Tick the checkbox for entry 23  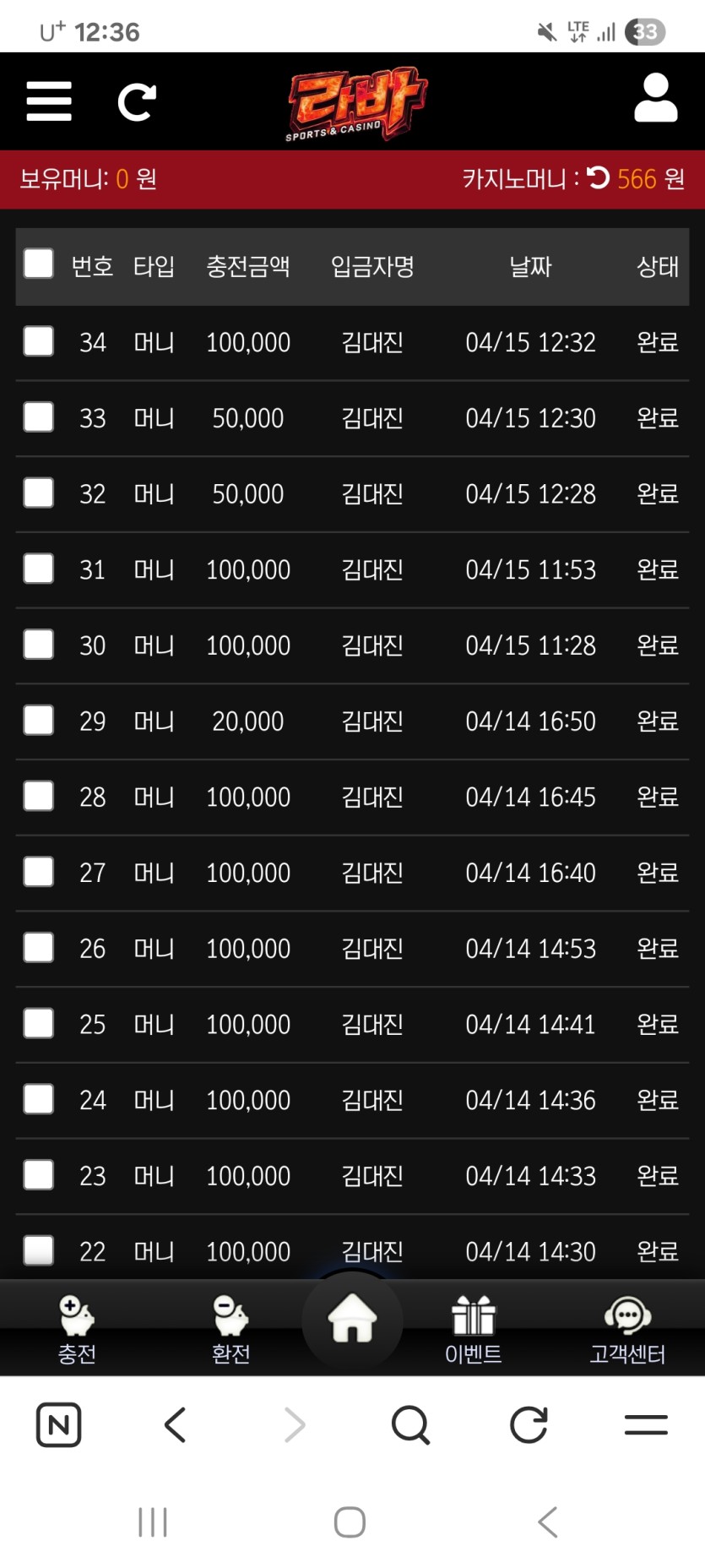[x=39, y=1175]
